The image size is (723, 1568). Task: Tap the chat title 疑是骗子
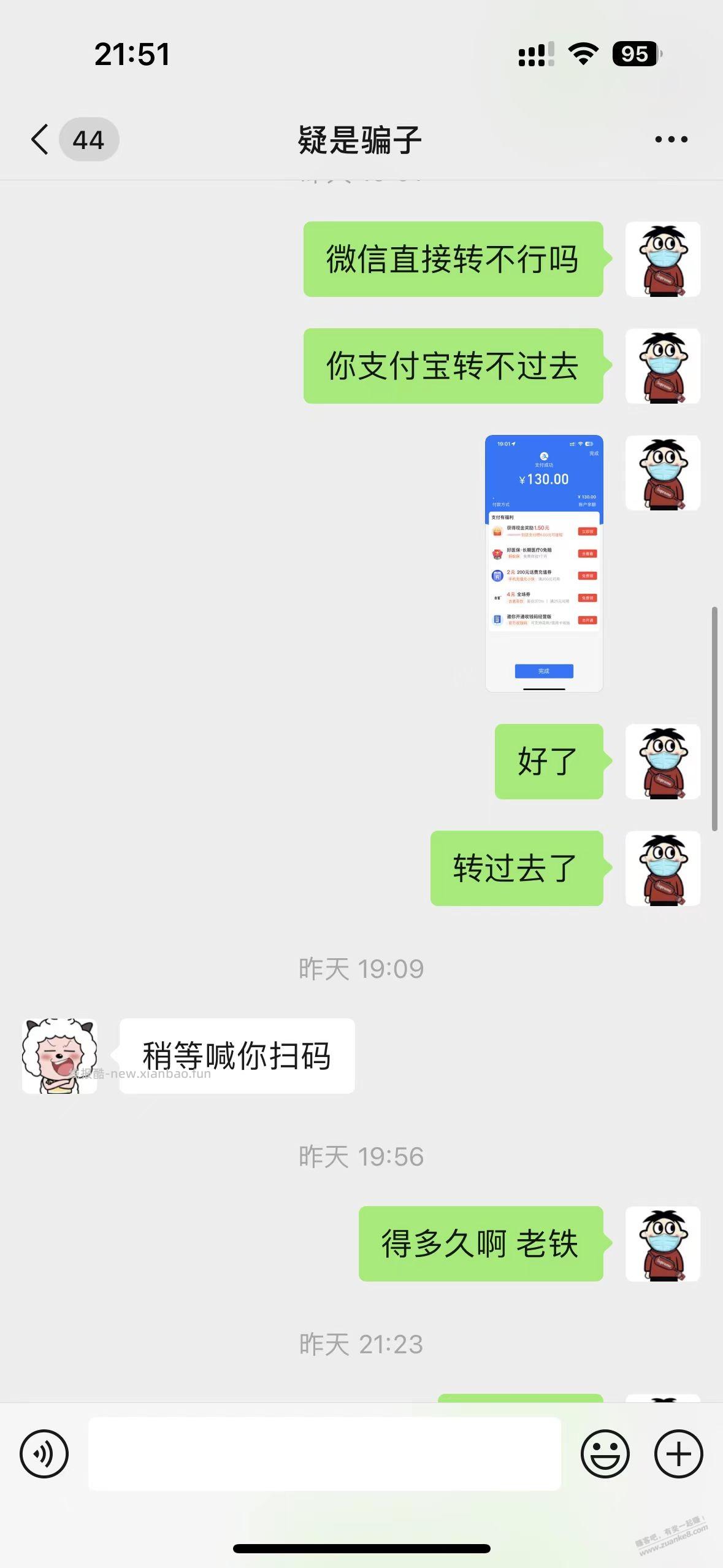362,139
